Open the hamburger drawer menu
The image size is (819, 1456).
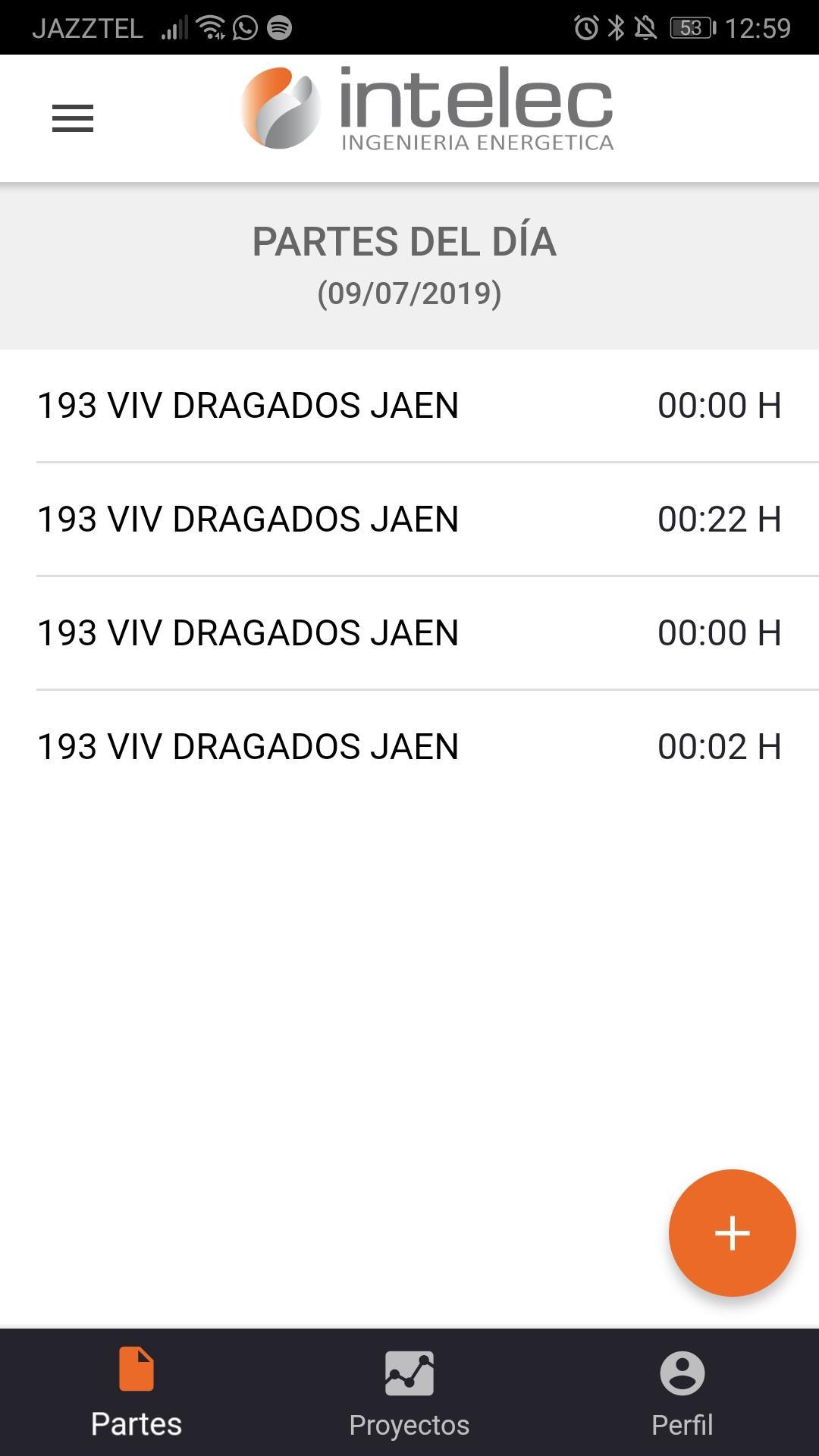[x=73, y=118]
